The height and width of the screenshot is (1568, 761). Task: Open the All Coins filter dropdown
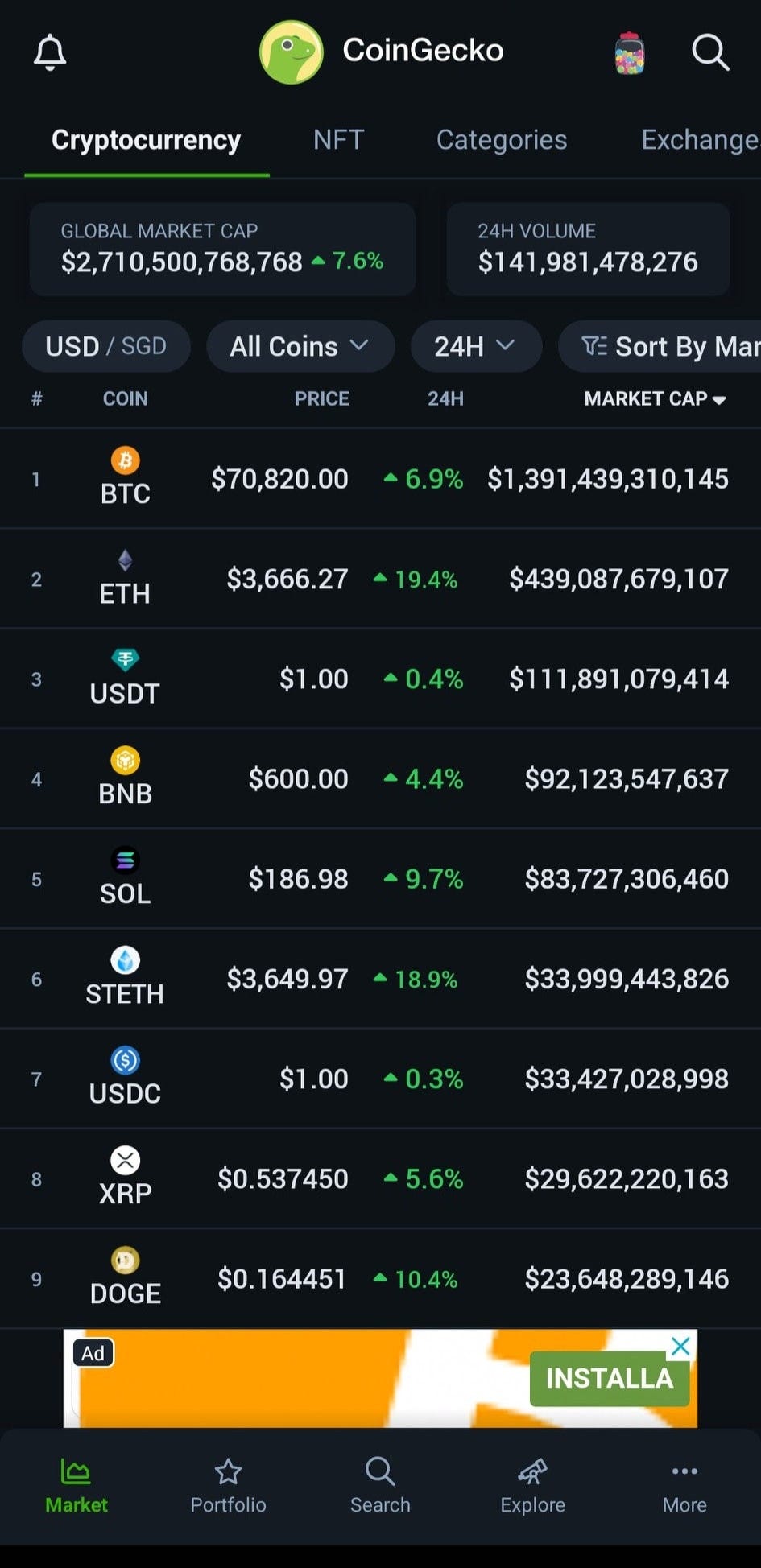click(300, 346)
